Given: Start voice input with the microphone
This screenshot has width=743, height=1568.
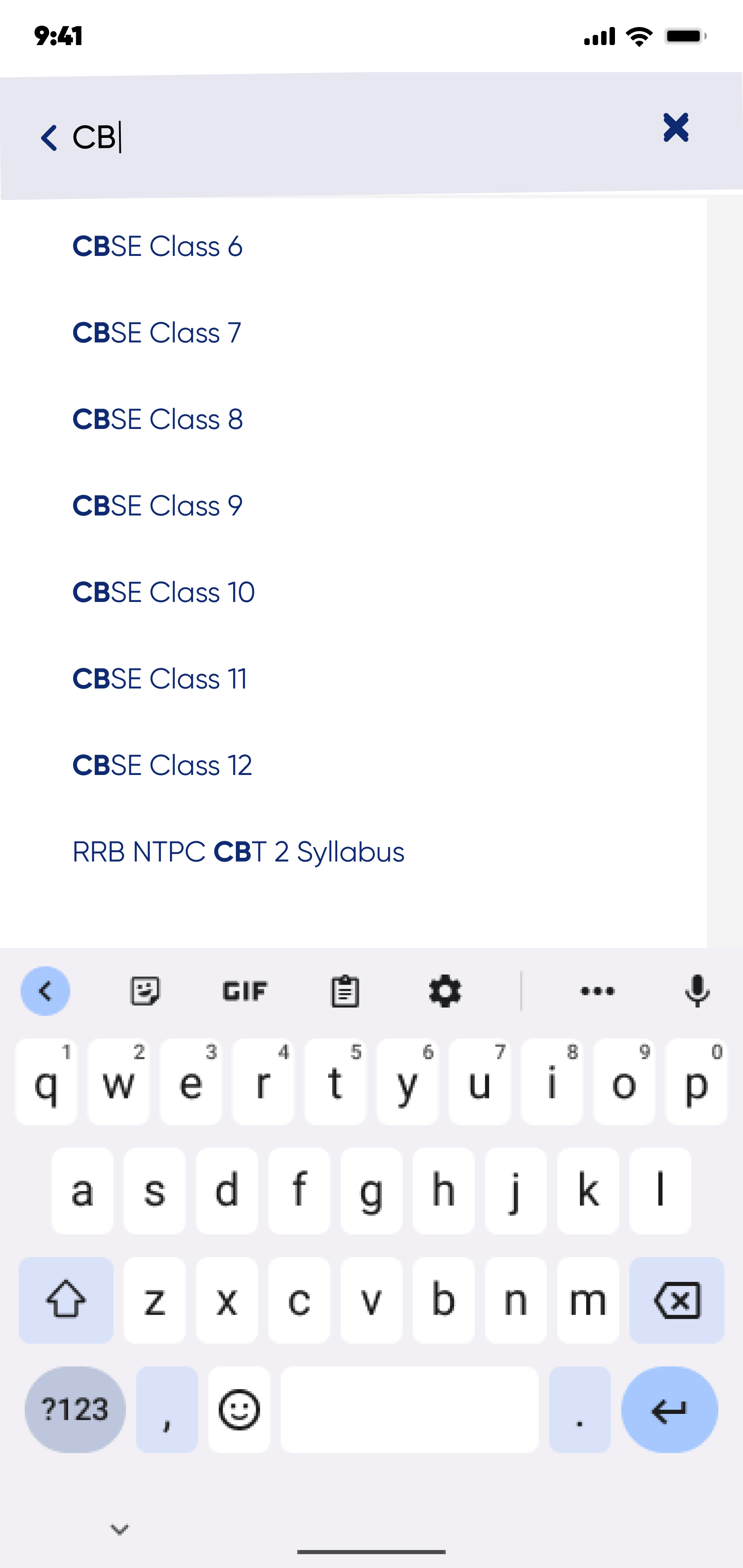Looking at the screenshot, I should [x=697, y=991].
